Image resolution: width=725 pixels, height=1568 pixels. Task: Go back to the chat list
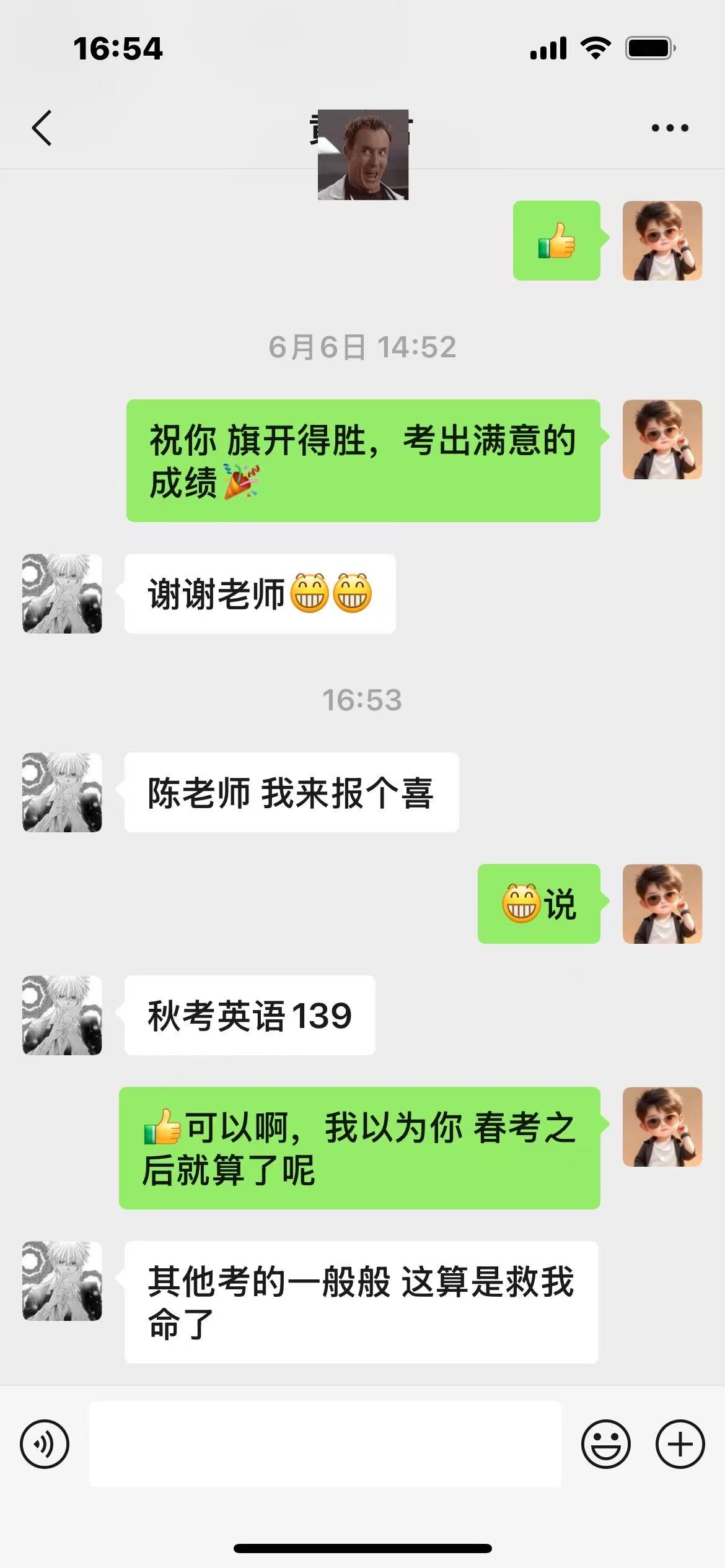pyautogui.click(x=42, y=128)
